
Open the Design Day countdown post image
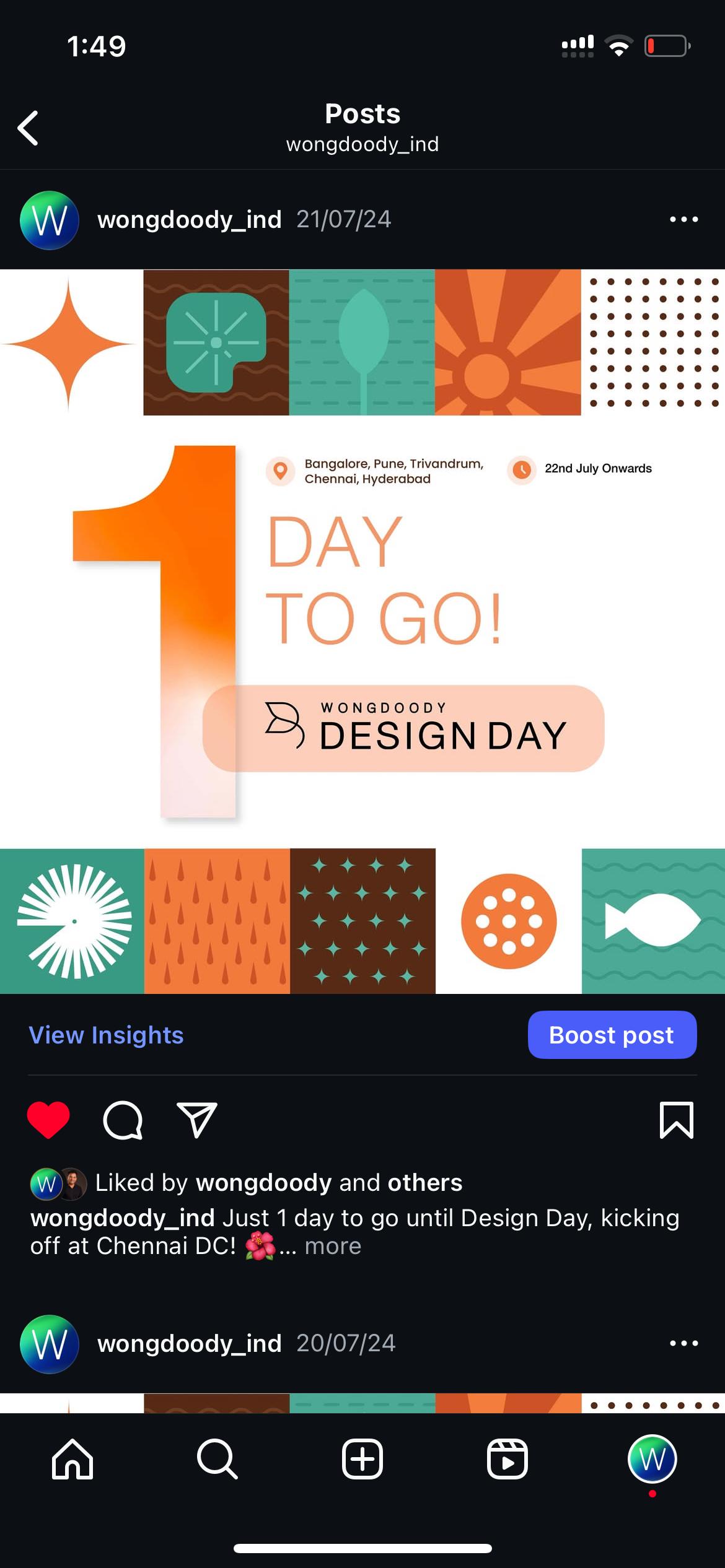[362, 630]
